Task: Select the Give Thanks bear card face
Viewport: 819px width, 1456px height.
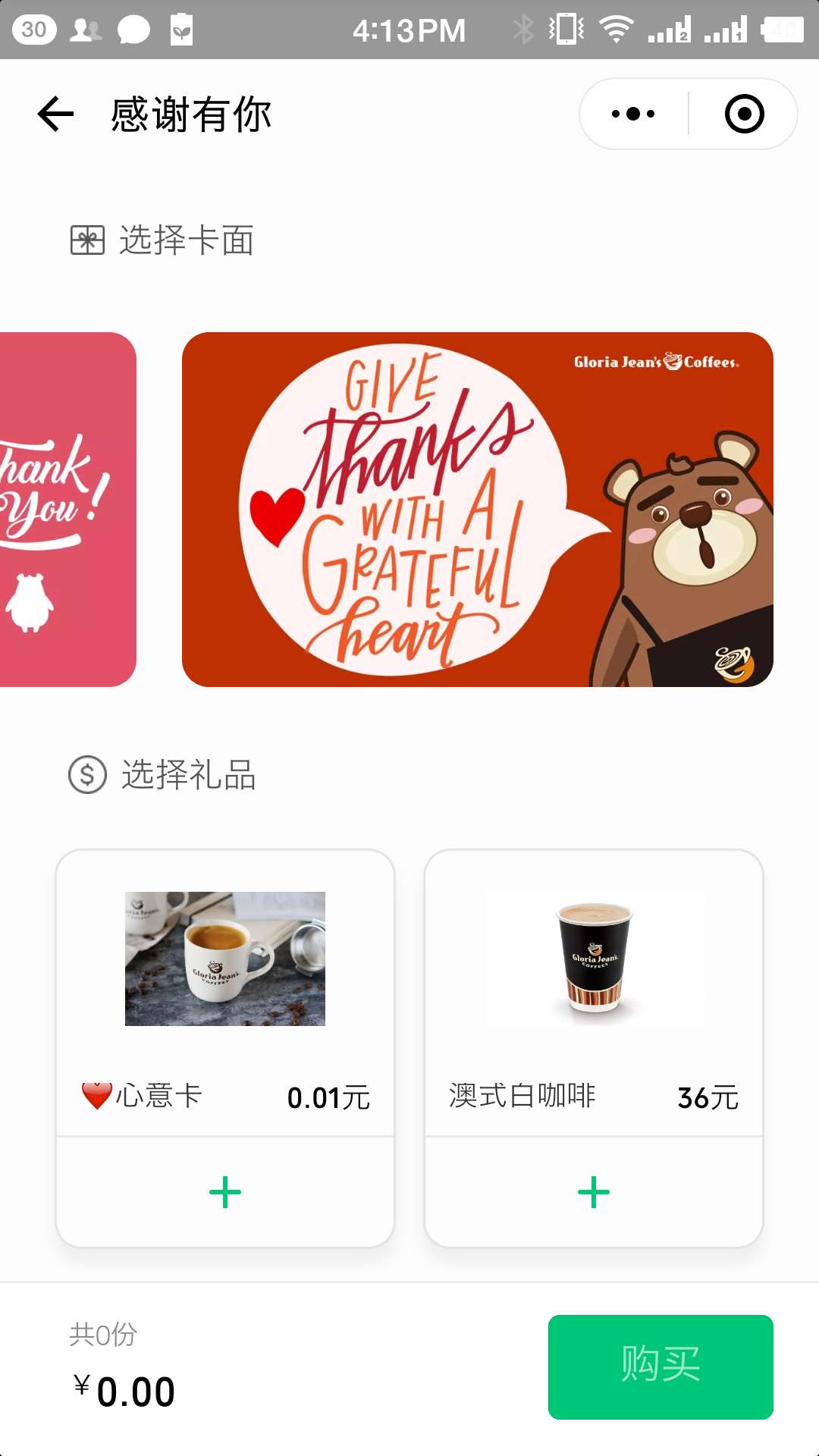Action: 478,510
